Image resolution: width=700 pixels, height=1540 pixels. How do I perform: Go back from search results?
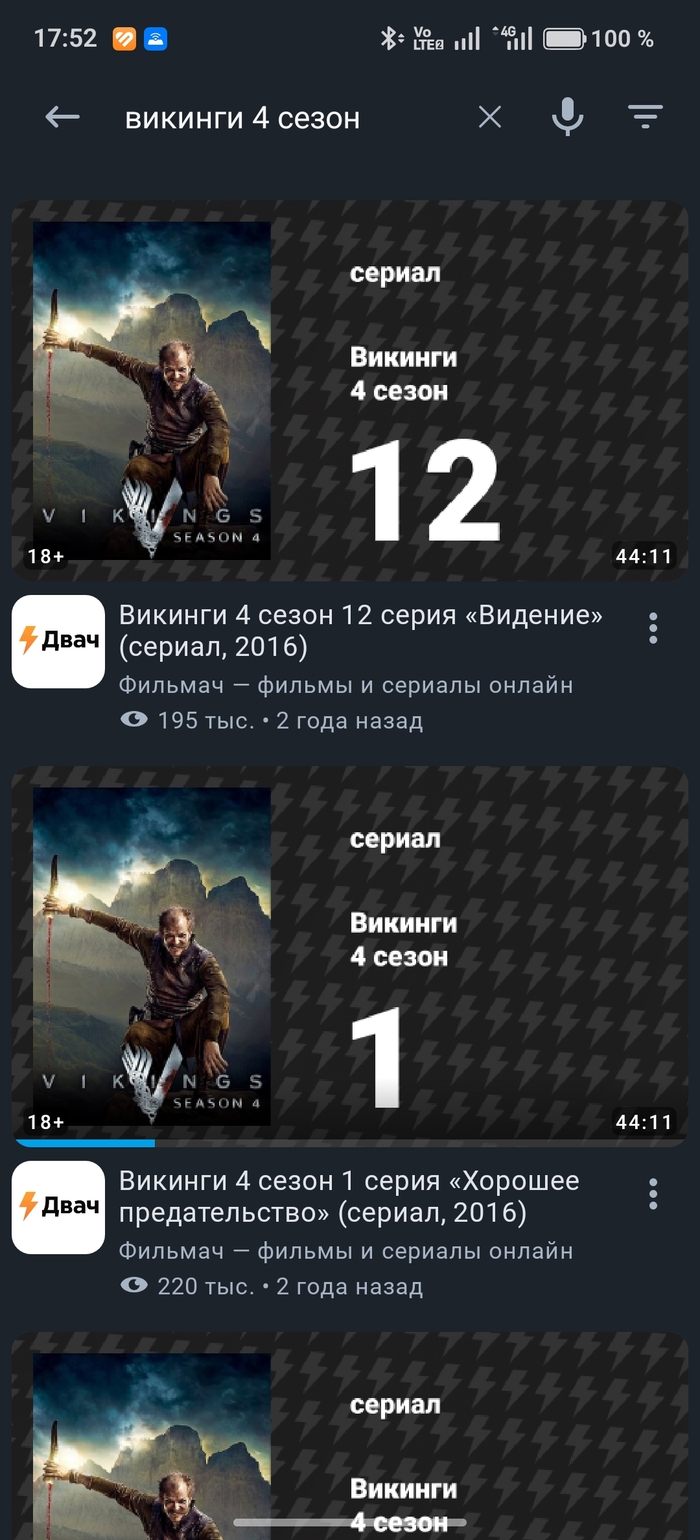pos(62,118)
